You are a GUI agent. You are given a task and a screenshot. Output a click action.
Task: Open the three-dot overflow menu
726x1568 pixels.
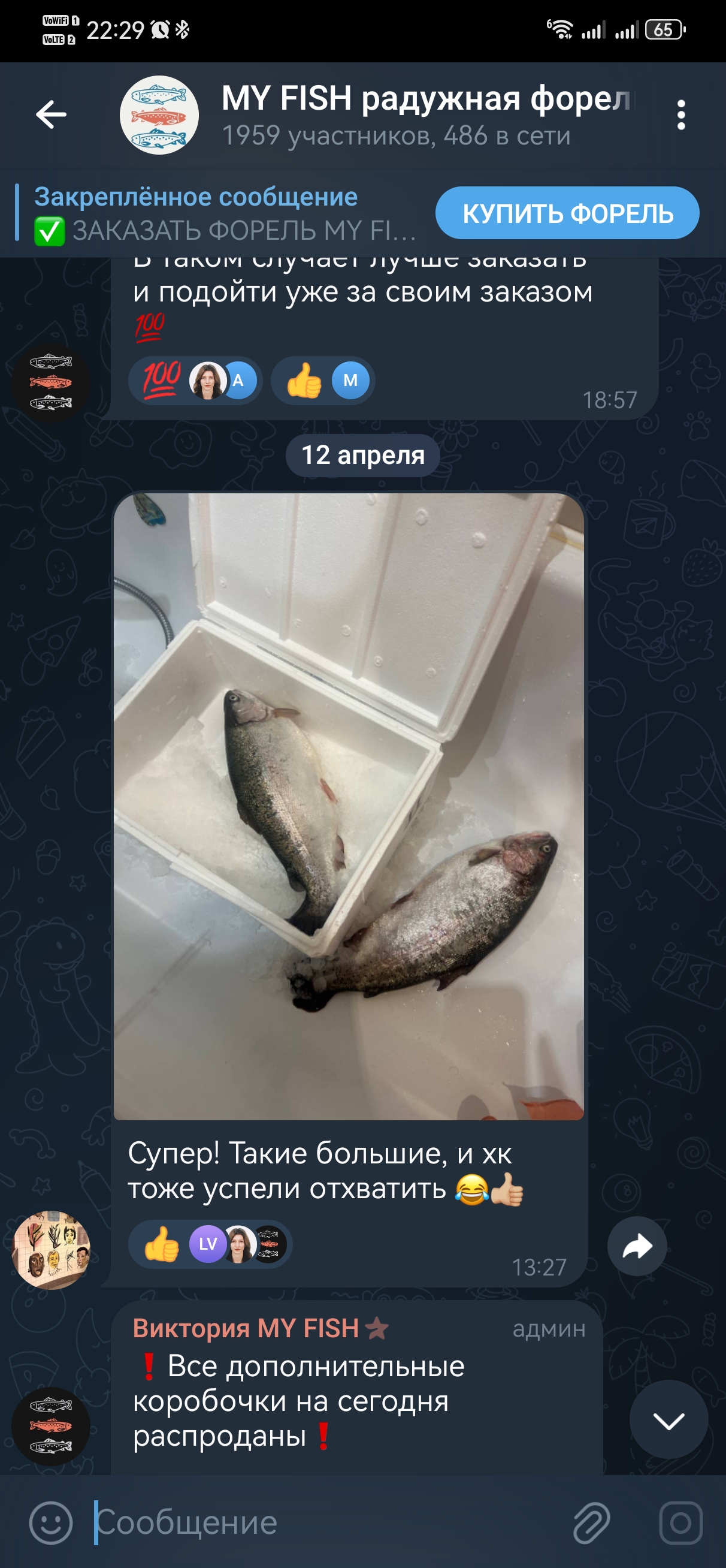pyautogui.click(x=681, y=114)
